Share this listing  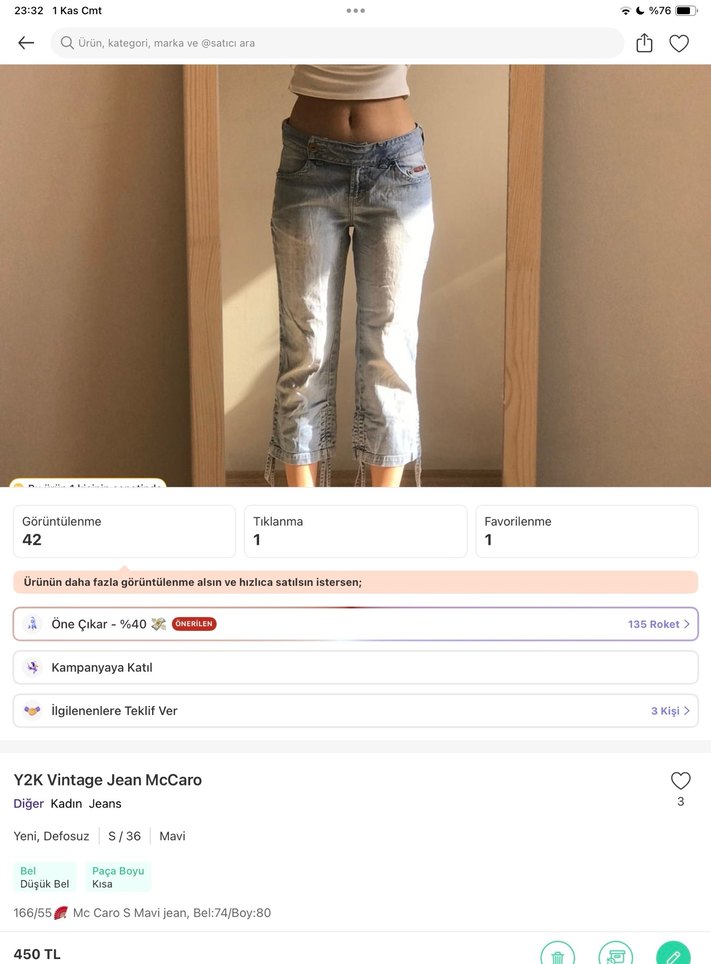click(x=644, y=43)
